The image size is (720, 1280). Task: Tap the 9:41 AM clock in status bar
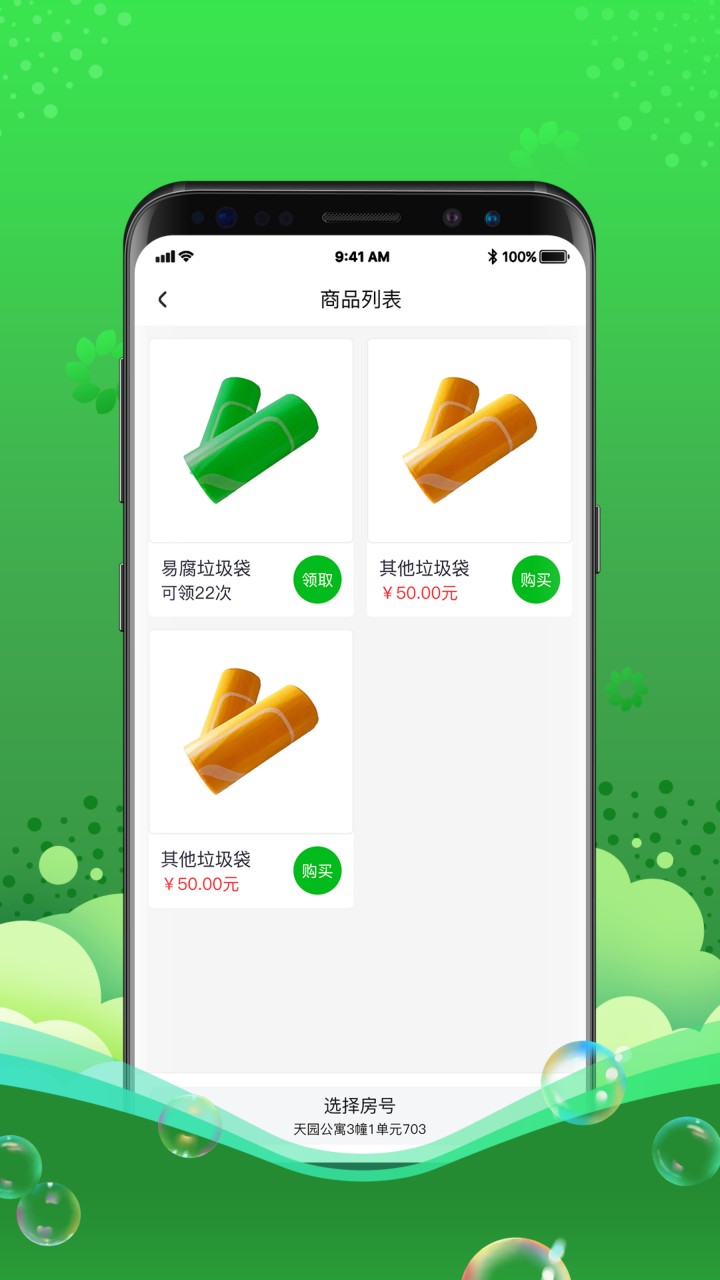361,257
